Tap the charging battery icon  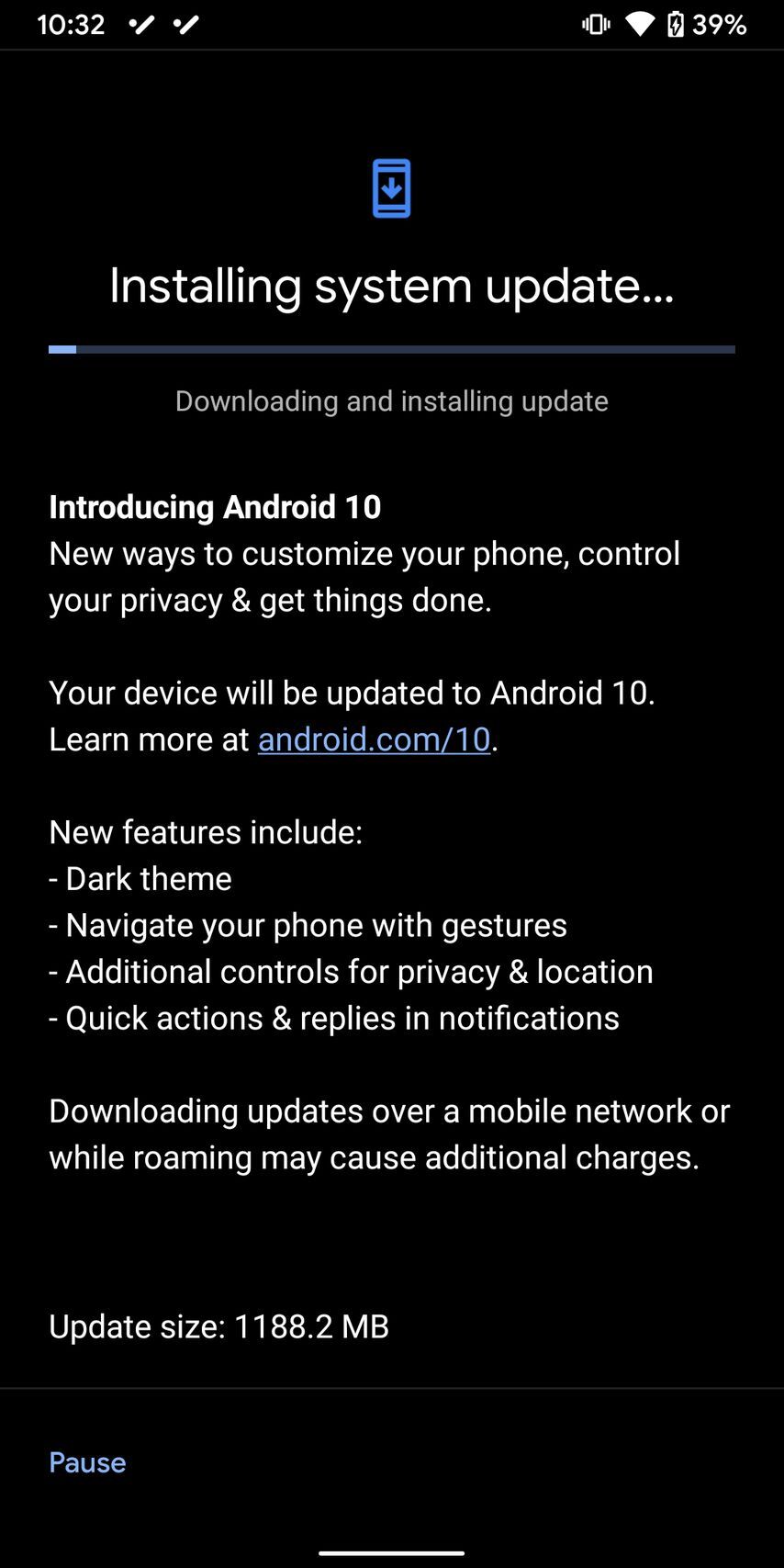point(677,25)
